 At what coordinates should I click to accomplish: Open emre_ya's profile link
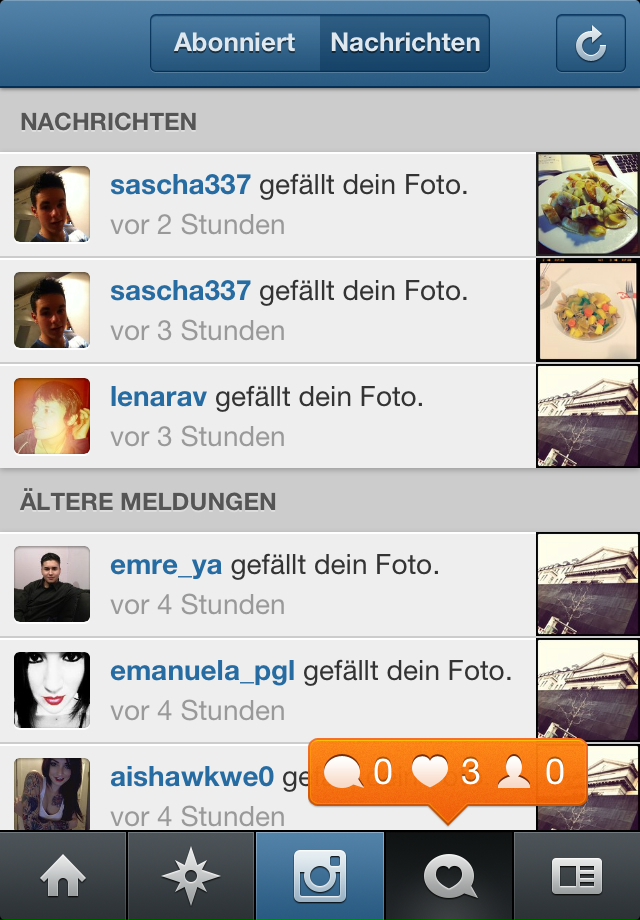(166, 565)
